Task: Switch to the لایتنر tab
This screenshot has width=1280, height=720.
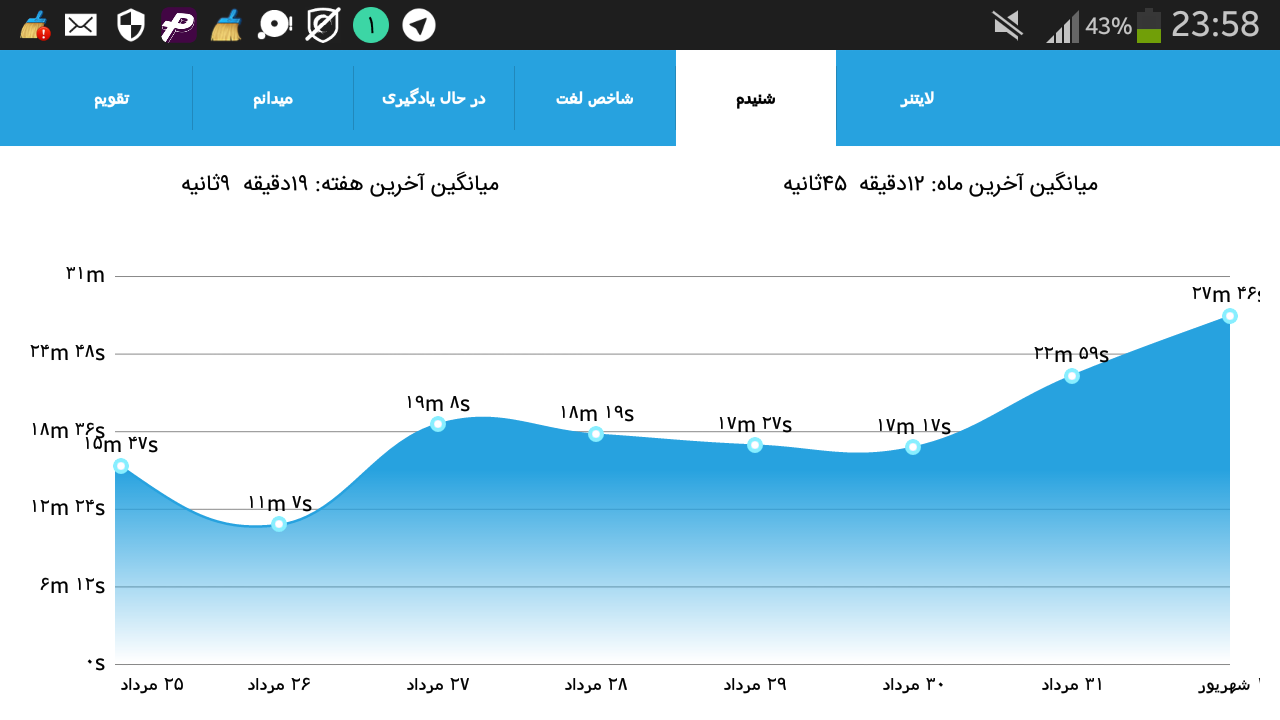Action: (917, 98)
